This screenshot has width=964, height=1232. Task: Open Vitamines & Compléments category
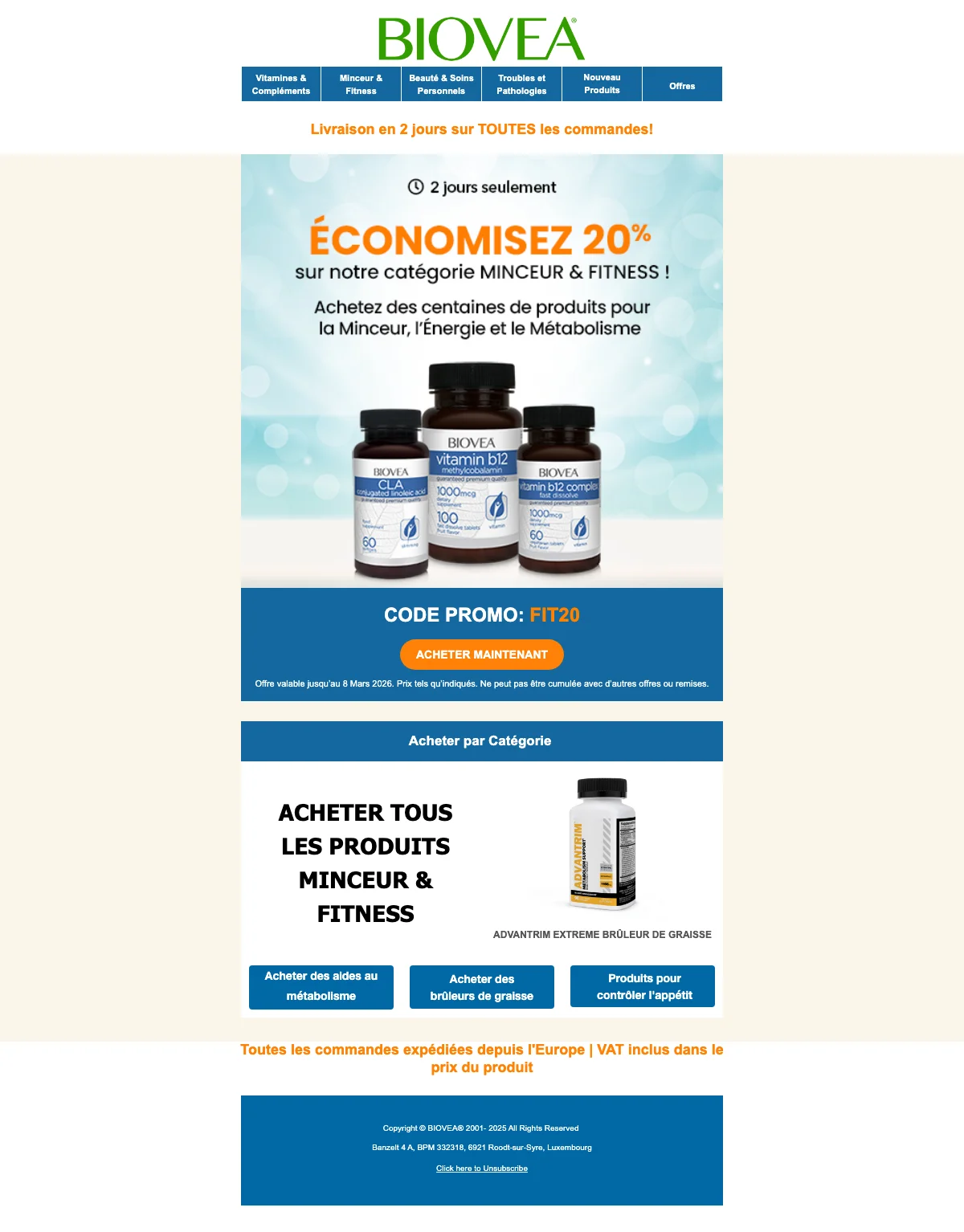point(281,84)
